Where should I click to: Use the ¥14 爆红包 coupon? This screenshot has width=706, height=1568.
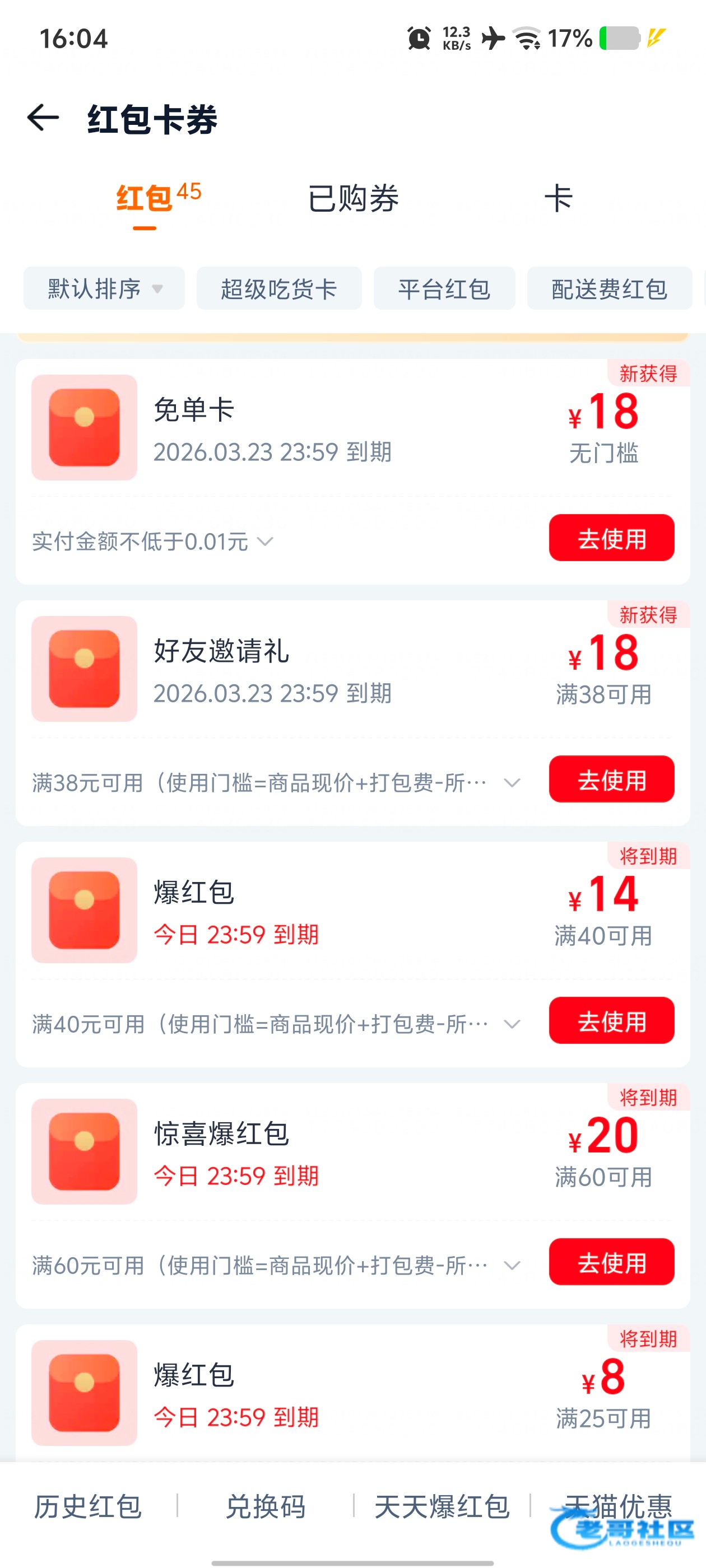(611, 1021)
